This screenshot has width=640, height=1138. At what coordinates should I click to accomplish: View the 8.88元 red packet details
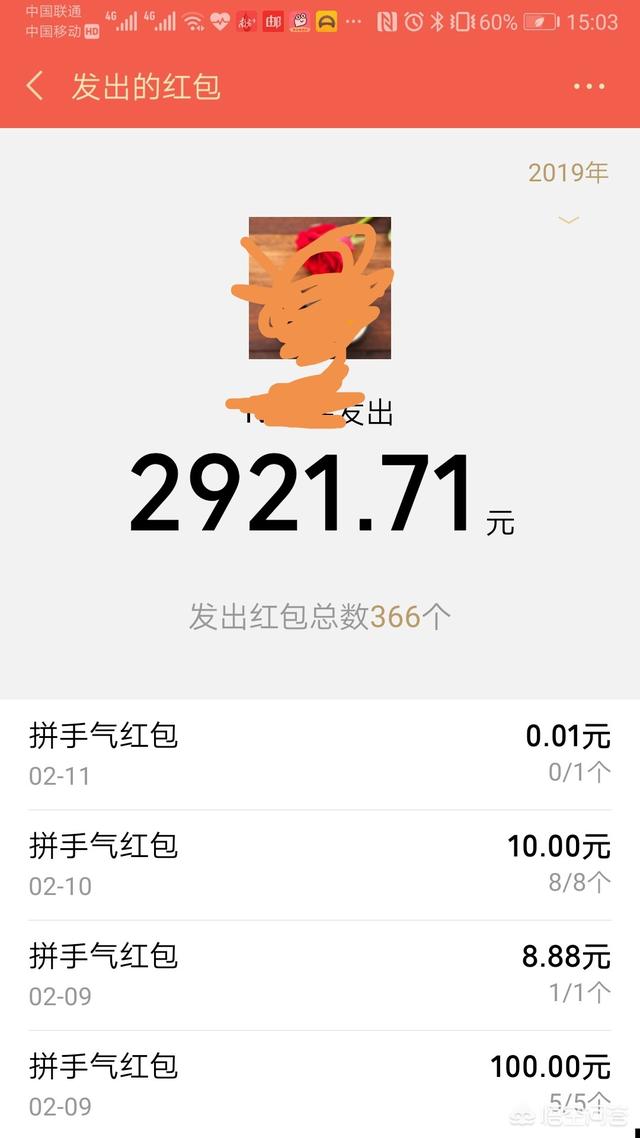tap(320, 974)
